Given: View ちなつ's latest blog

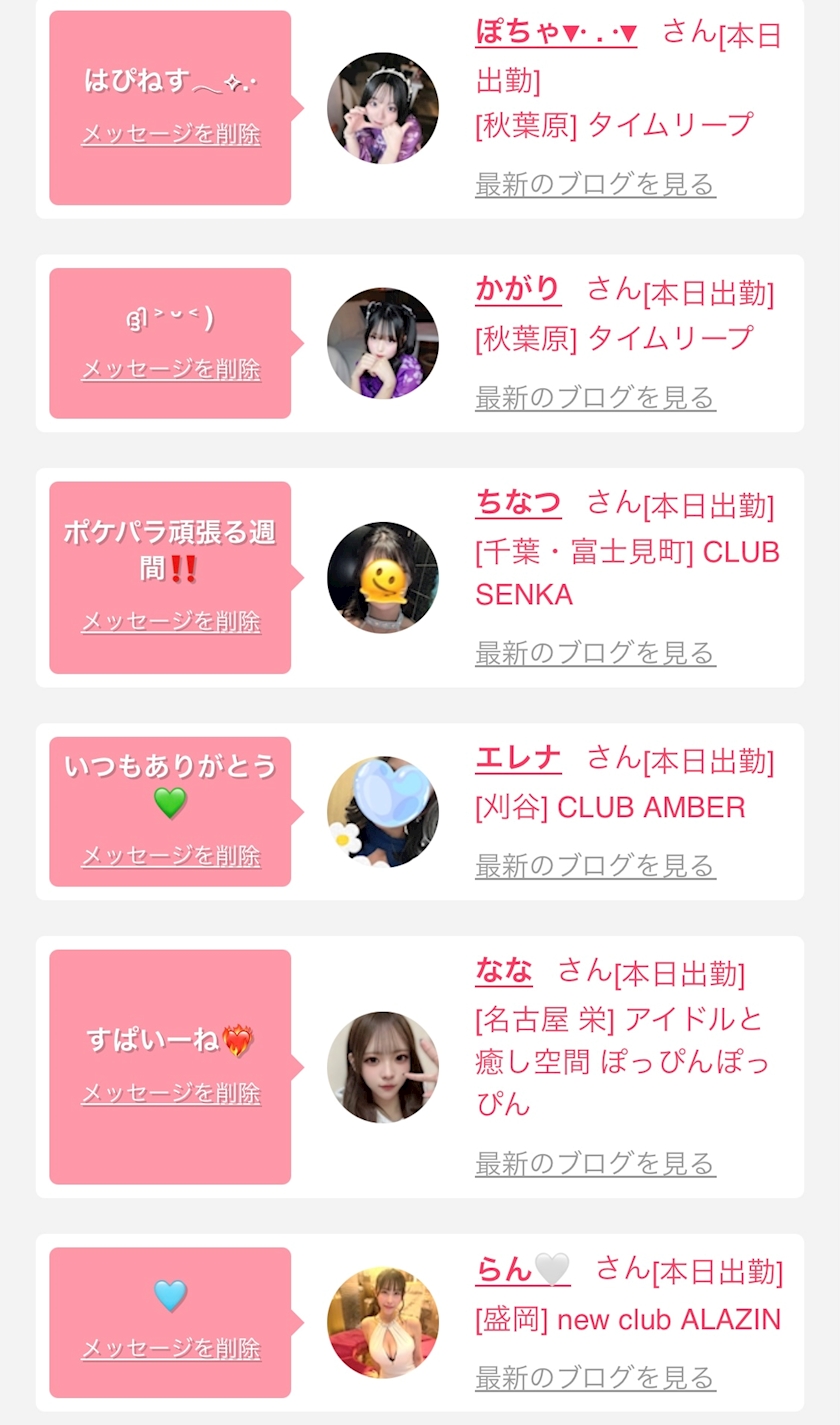Looking at the screenshot, I should tap(595, 652).
